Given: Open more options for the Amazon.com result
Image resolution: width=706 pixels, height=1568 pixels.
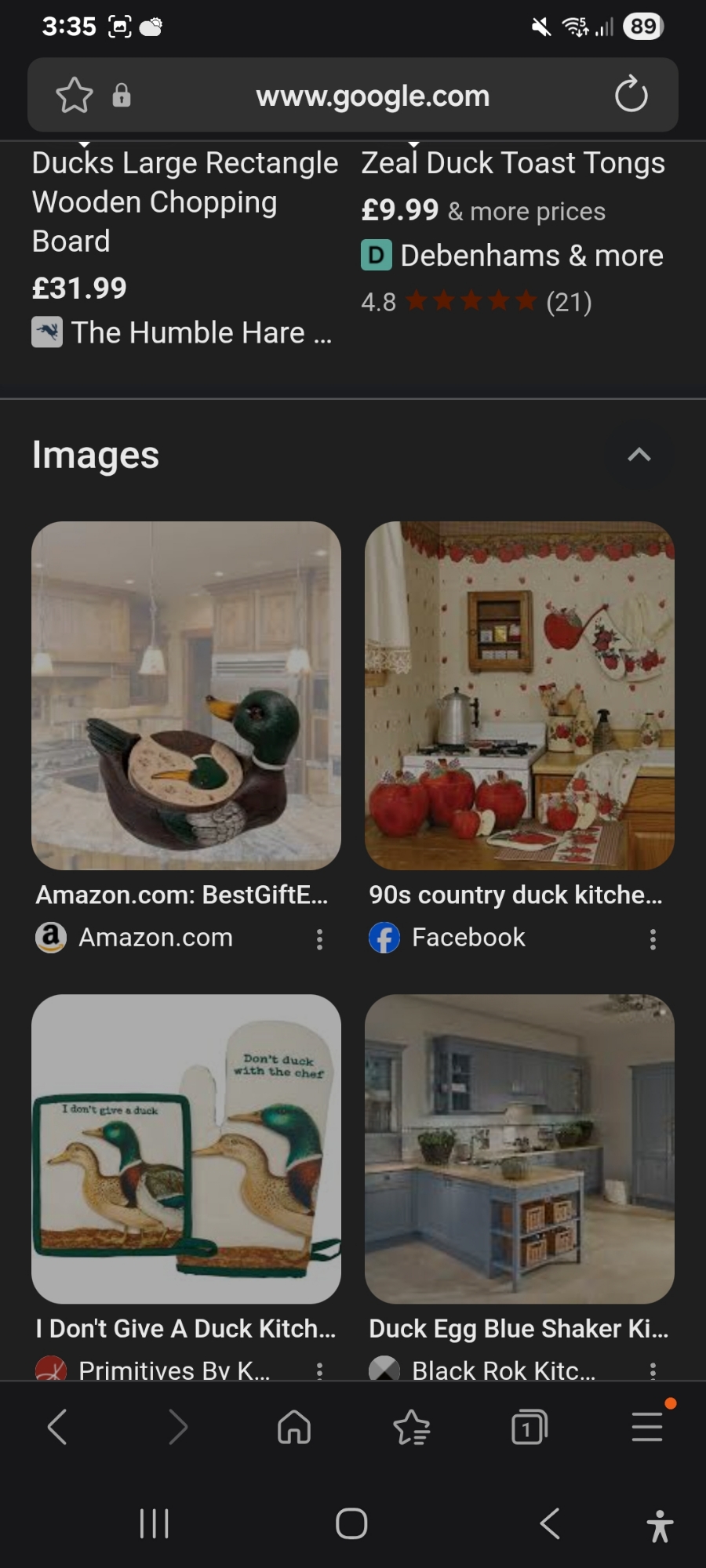Looking at the screenshot, I should click(319, 939).
